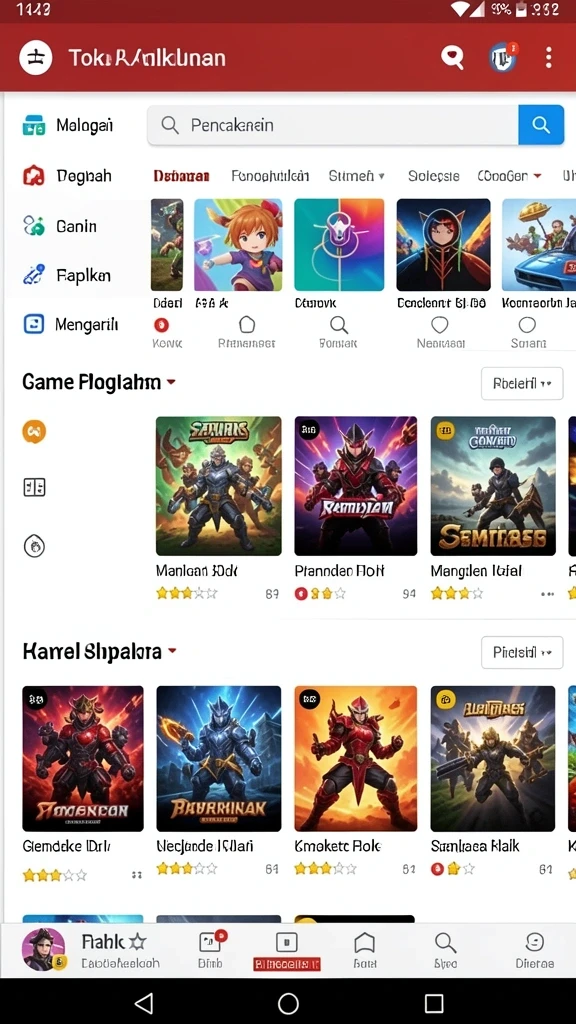Tap the Pencakenin search field
Screen dimensions: 576x1024
pyautogui.click(x=332, y=125)
